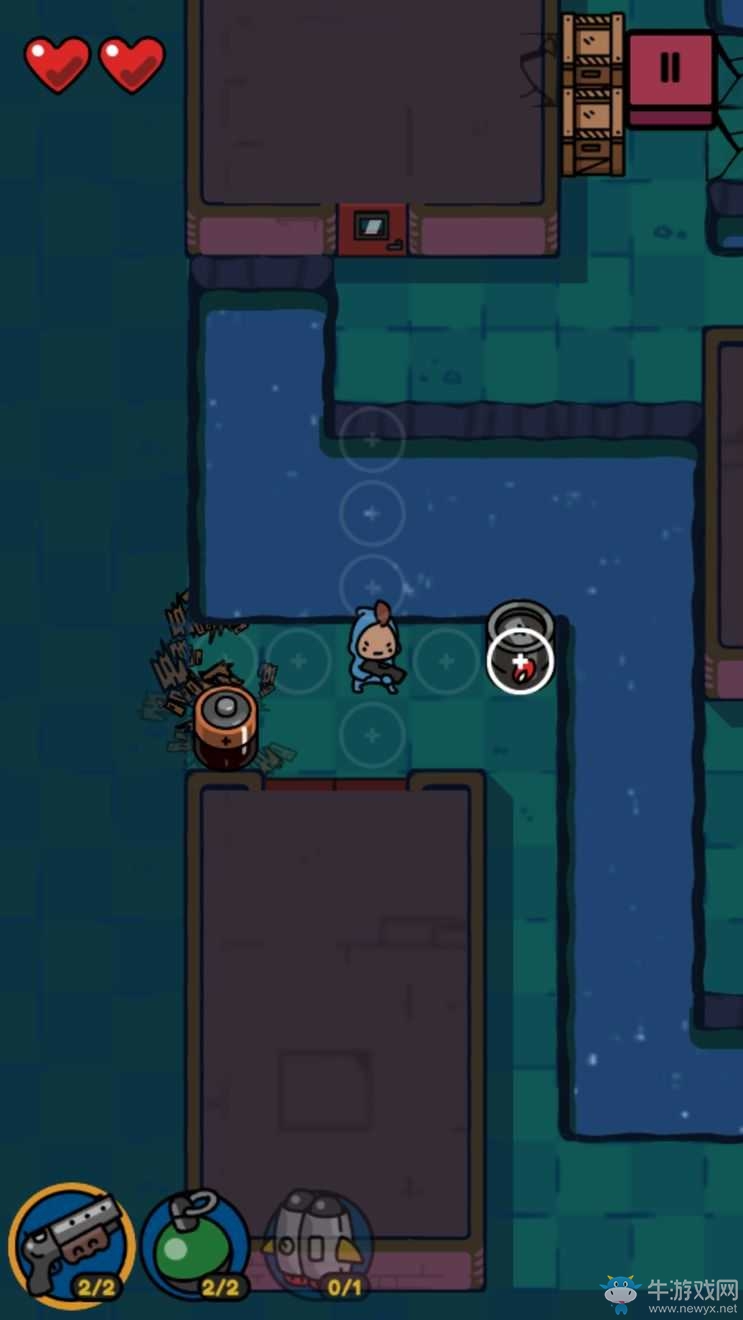The height and width of the screenshot is (1320, 743).
Task: Select the rocket weapon slot
Action: pos(318,1245)
